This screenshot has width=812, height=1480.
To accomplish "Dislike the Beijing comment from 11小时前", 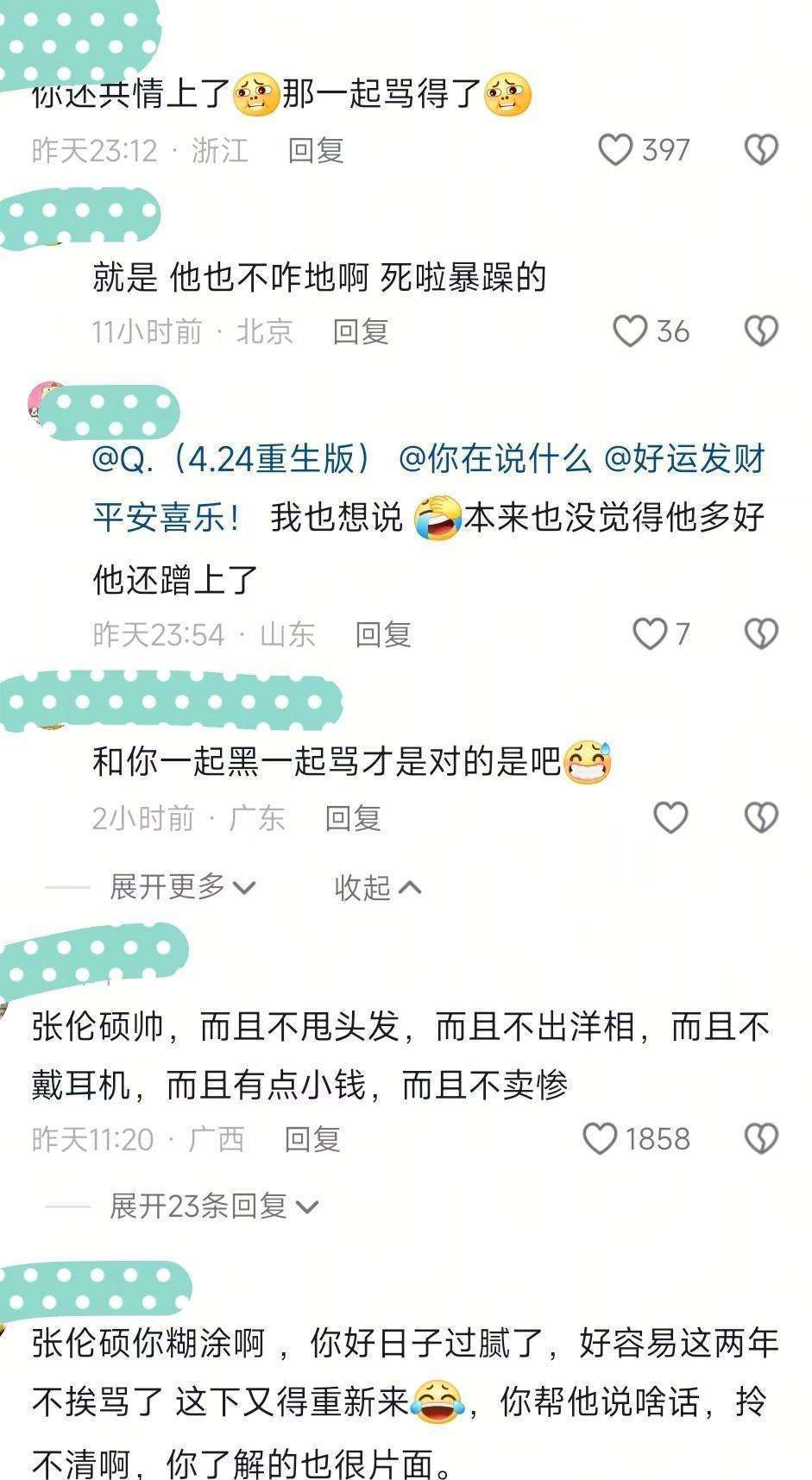I will tap(761, 331).
